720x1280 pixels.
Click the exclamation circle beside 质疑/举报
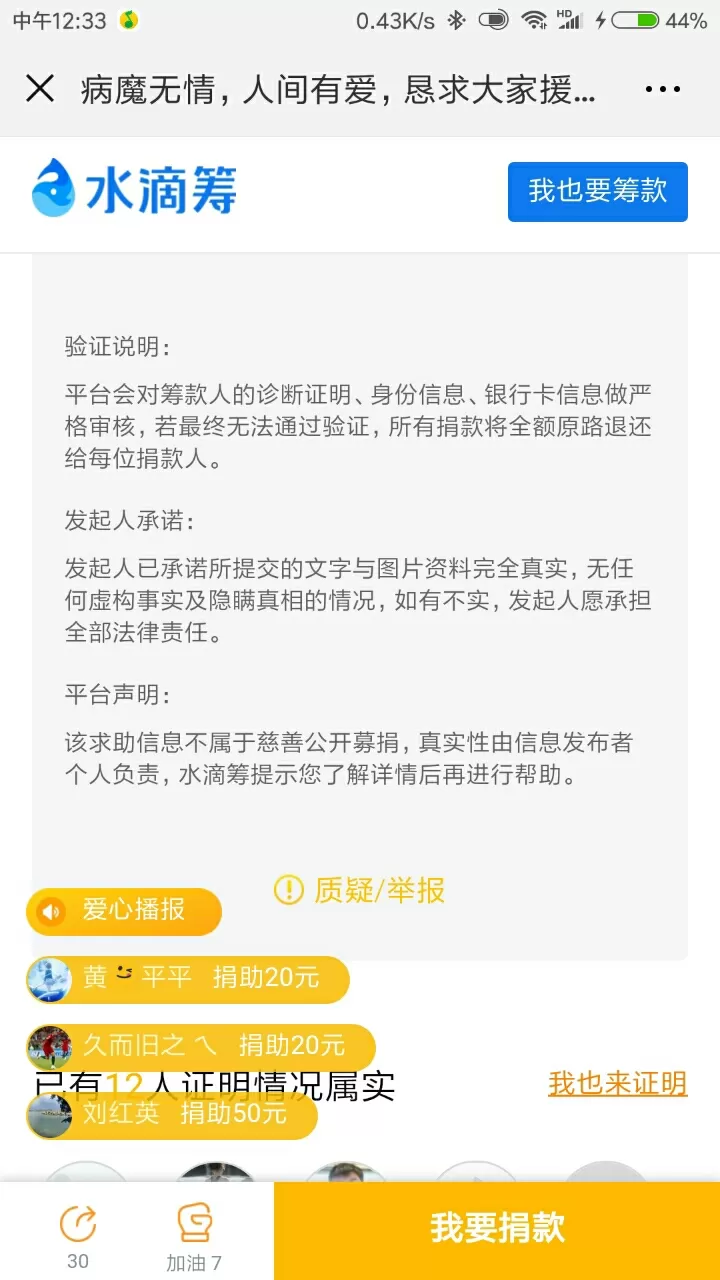point(287,890)
